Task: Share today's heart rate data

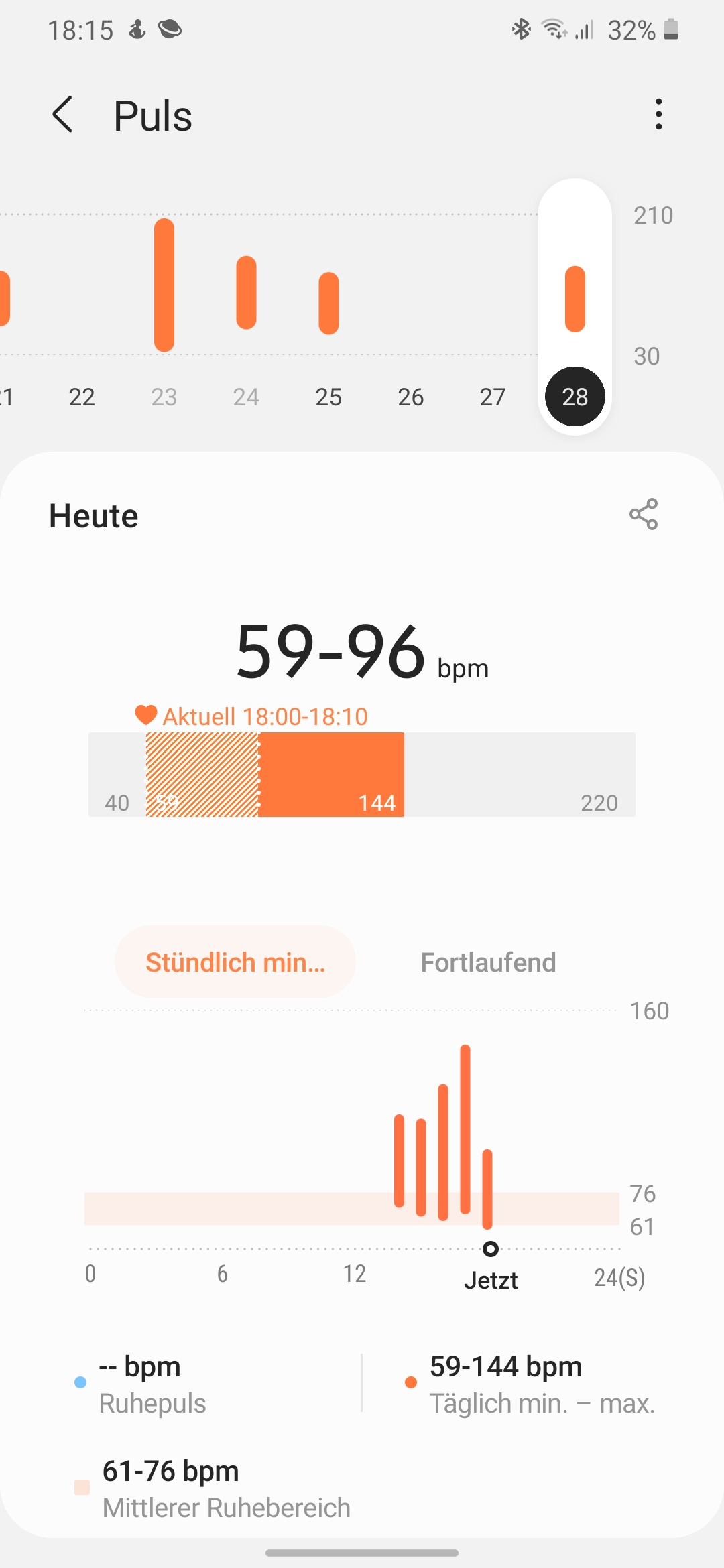Action: (644, 515)
